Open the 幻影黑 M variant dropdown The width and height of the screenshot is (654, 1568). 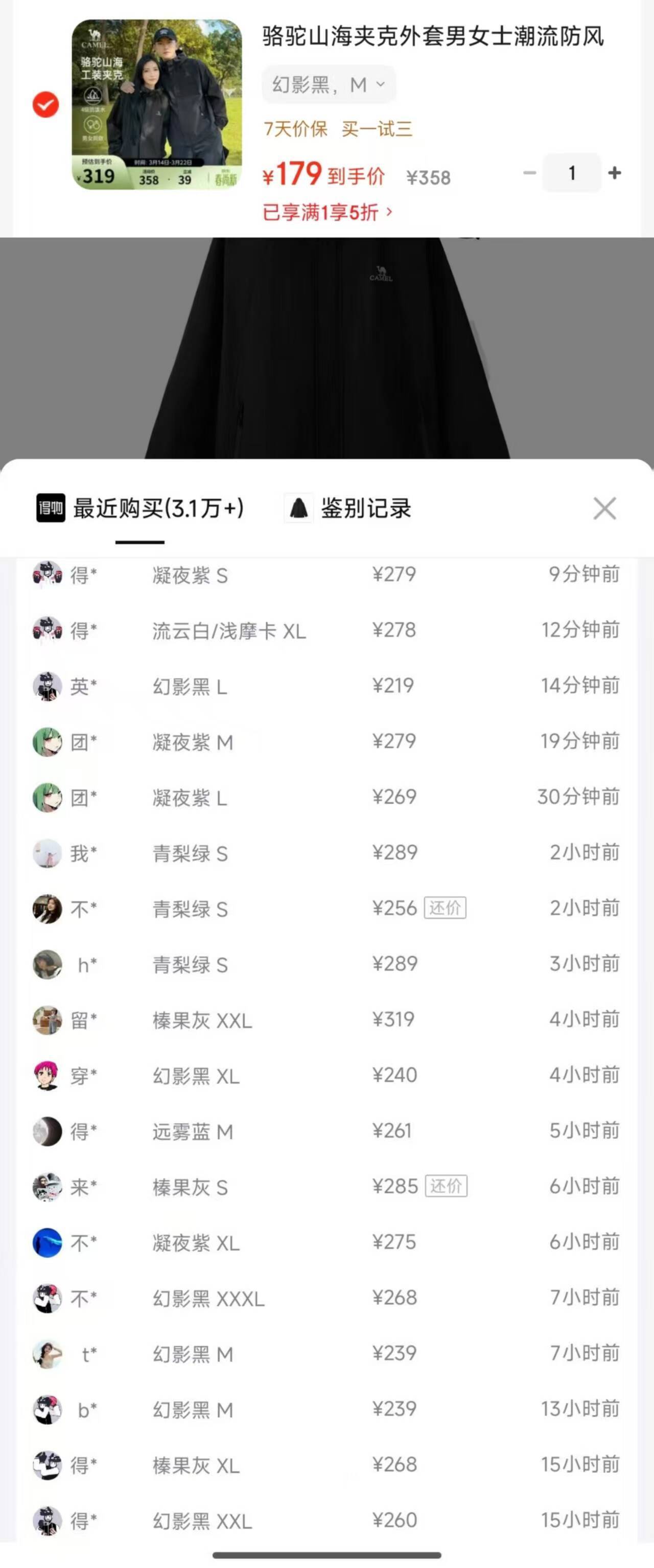coord(329,84)
